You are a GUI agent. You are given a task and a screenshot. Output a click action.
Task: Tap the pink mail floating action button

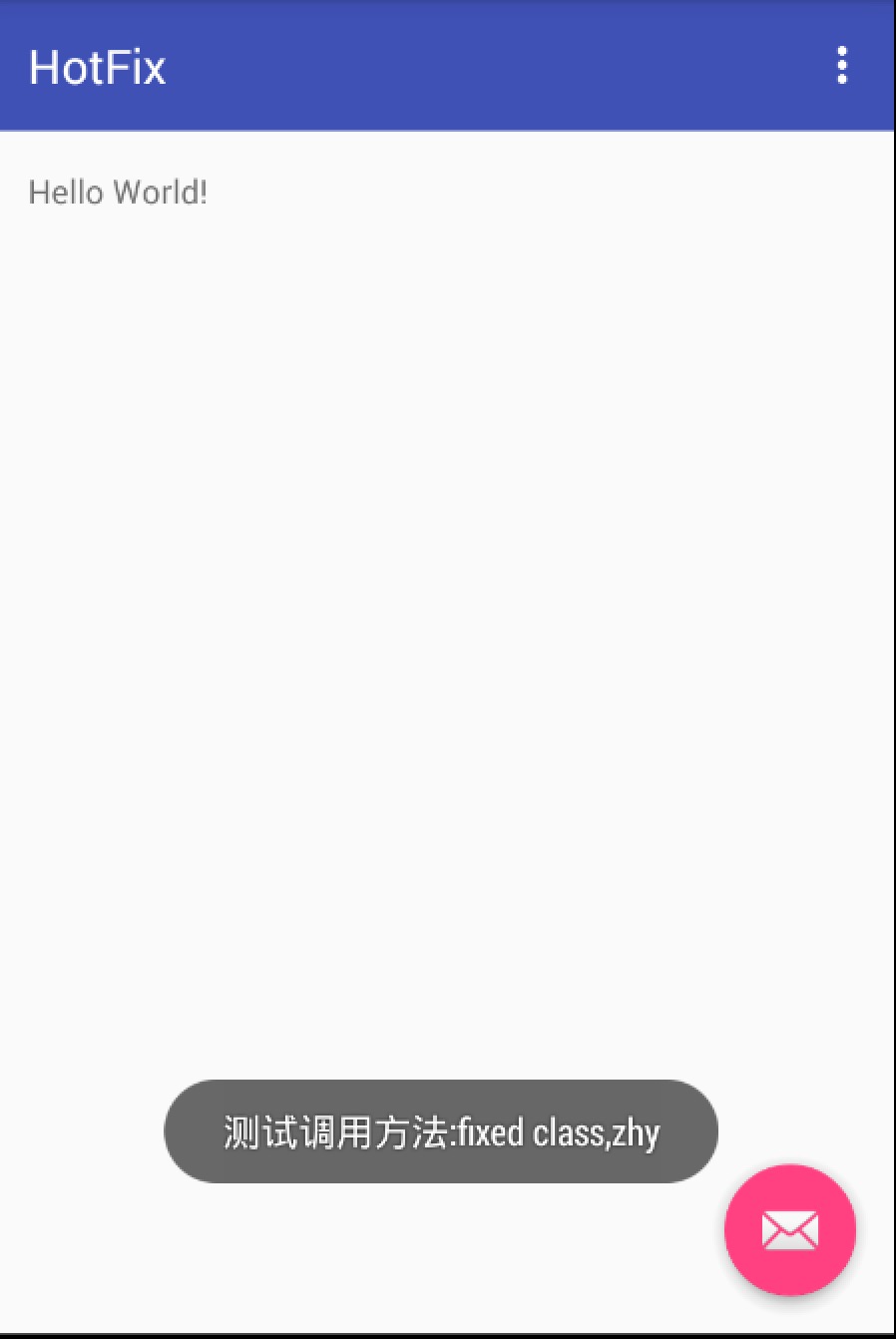point(789,1229)
